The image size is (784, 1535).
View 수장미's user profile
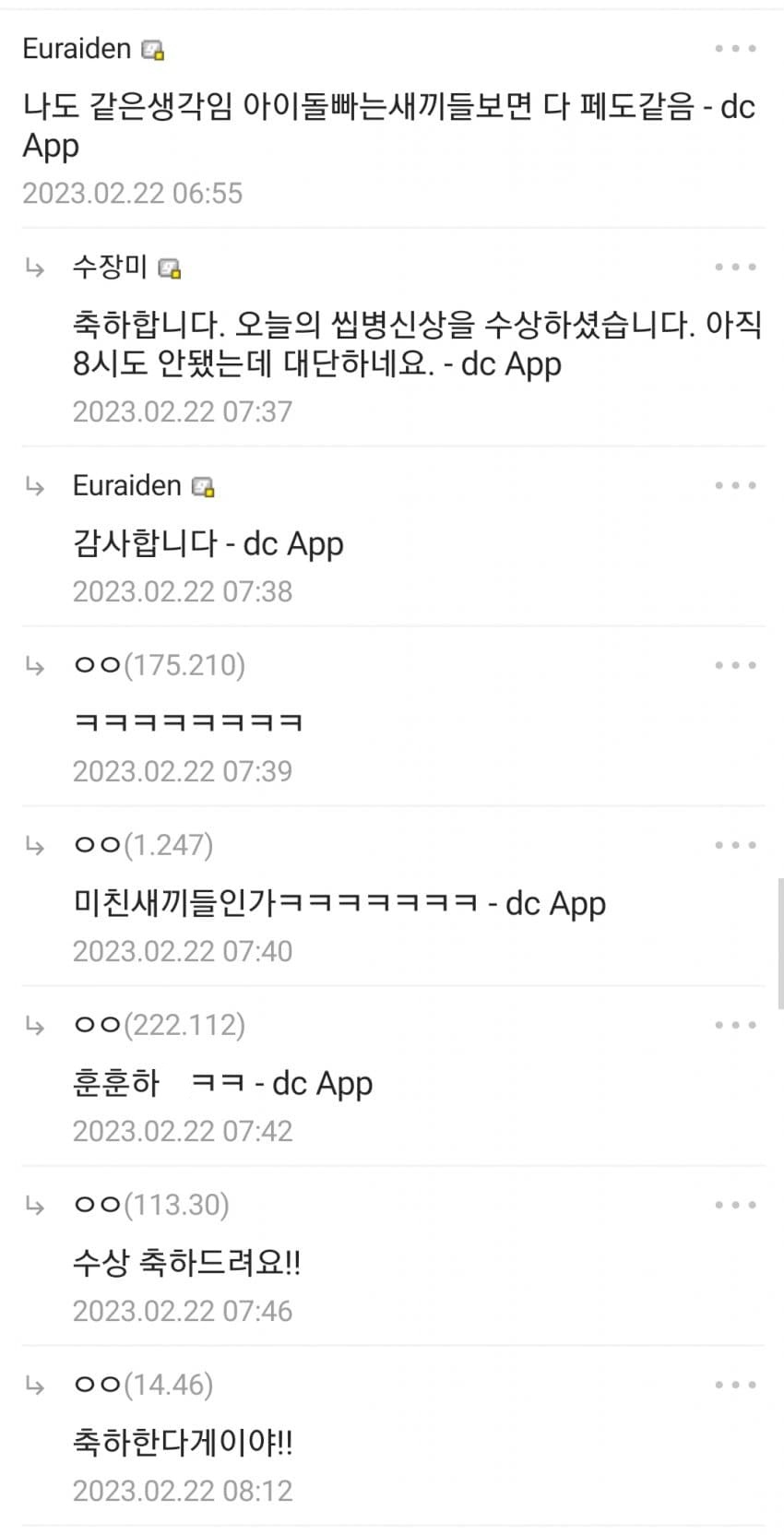(x=110, y=268)
